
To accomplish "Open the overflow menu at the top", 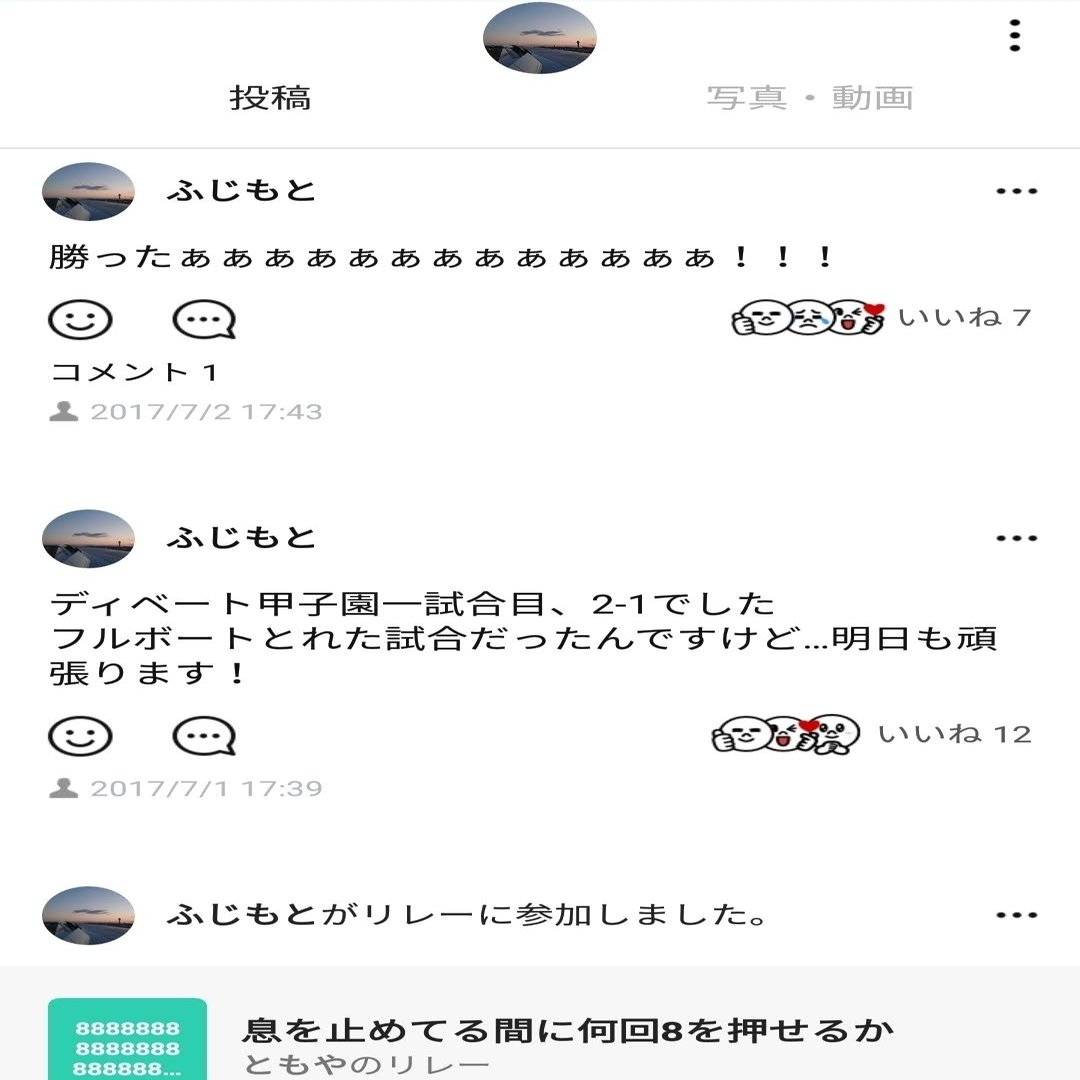I will pyautogui.click(x=1015, y=36).
